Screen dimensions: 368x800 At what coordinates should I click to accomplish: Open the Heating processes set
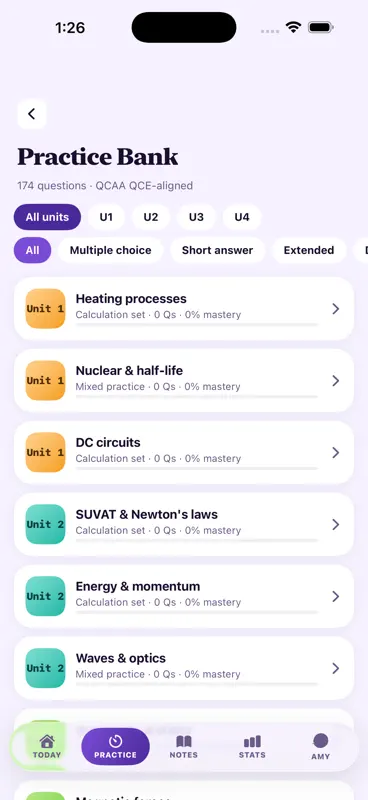pos(184,309)
